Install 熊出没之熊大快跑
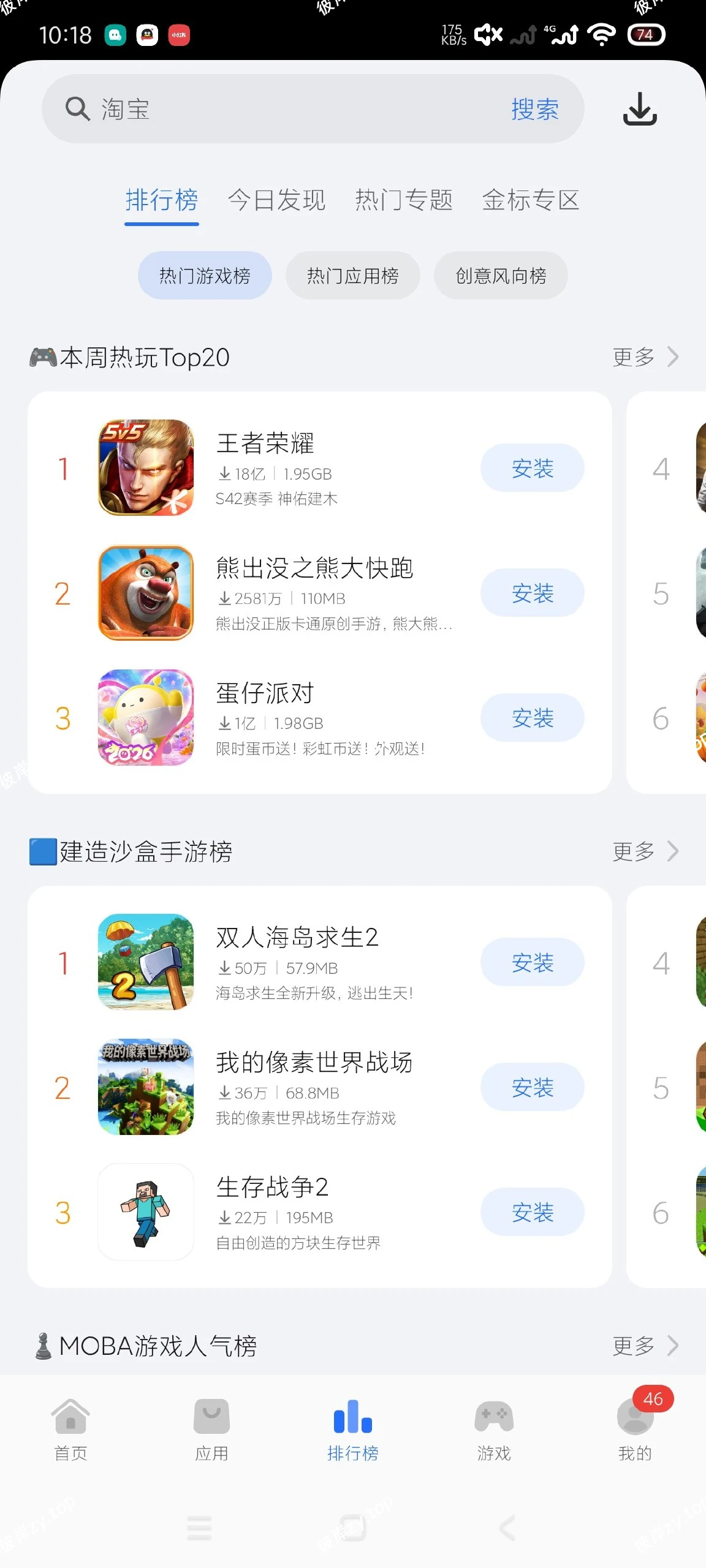The height and width of the screenshot is (1568, 706). 532,593
